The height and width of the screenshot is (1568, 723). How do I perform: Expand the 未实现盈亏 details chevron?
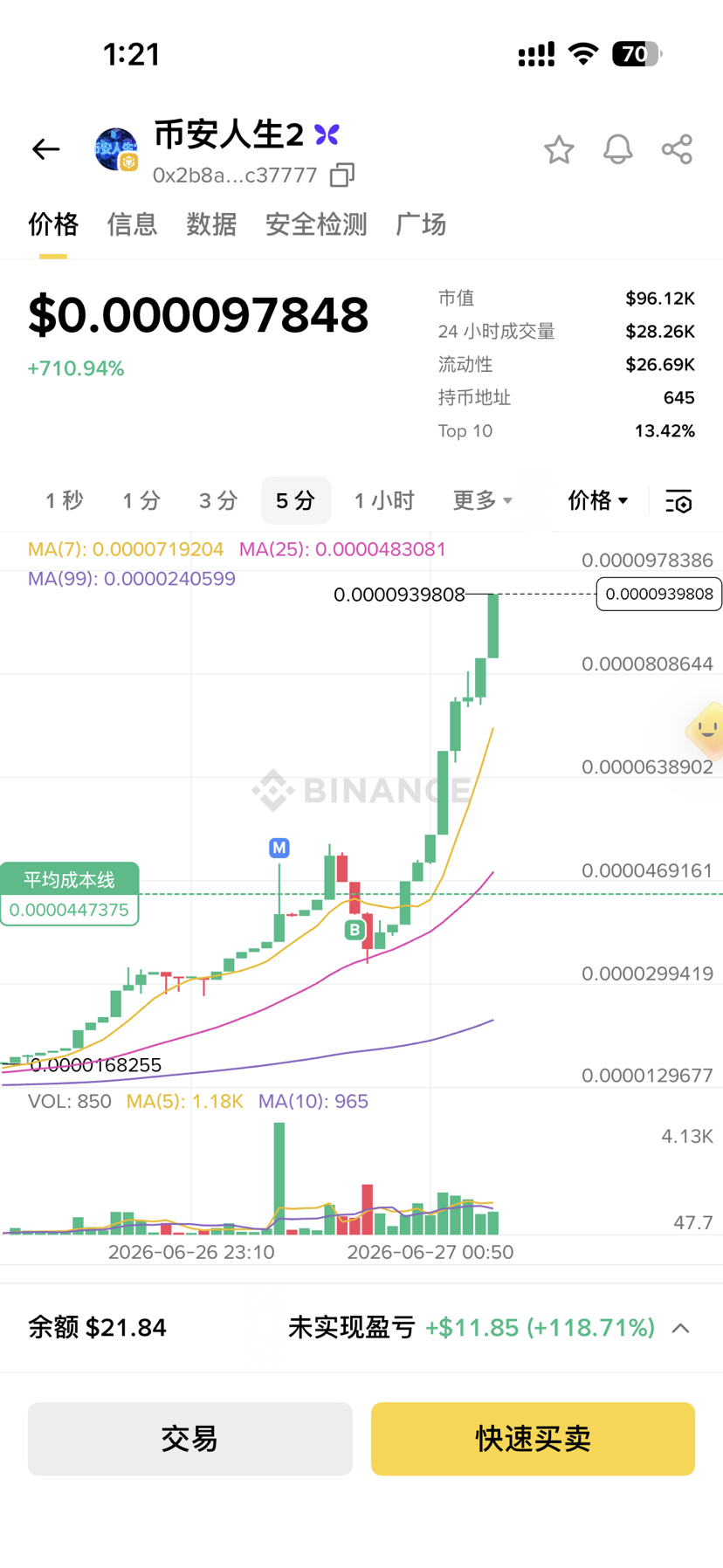pos(681,1328)
